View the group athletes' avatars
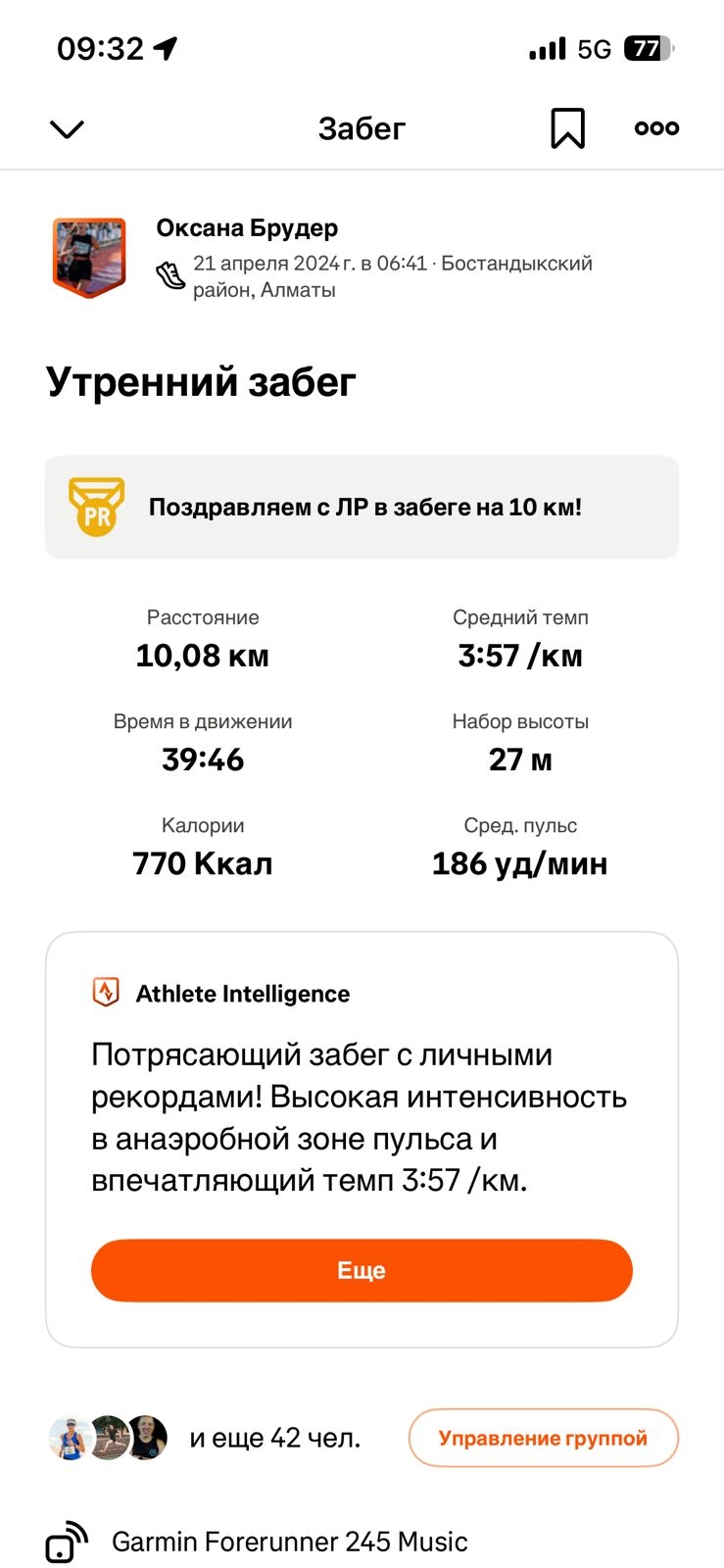Viewport: 724px width, 1568px height. 108,1439
